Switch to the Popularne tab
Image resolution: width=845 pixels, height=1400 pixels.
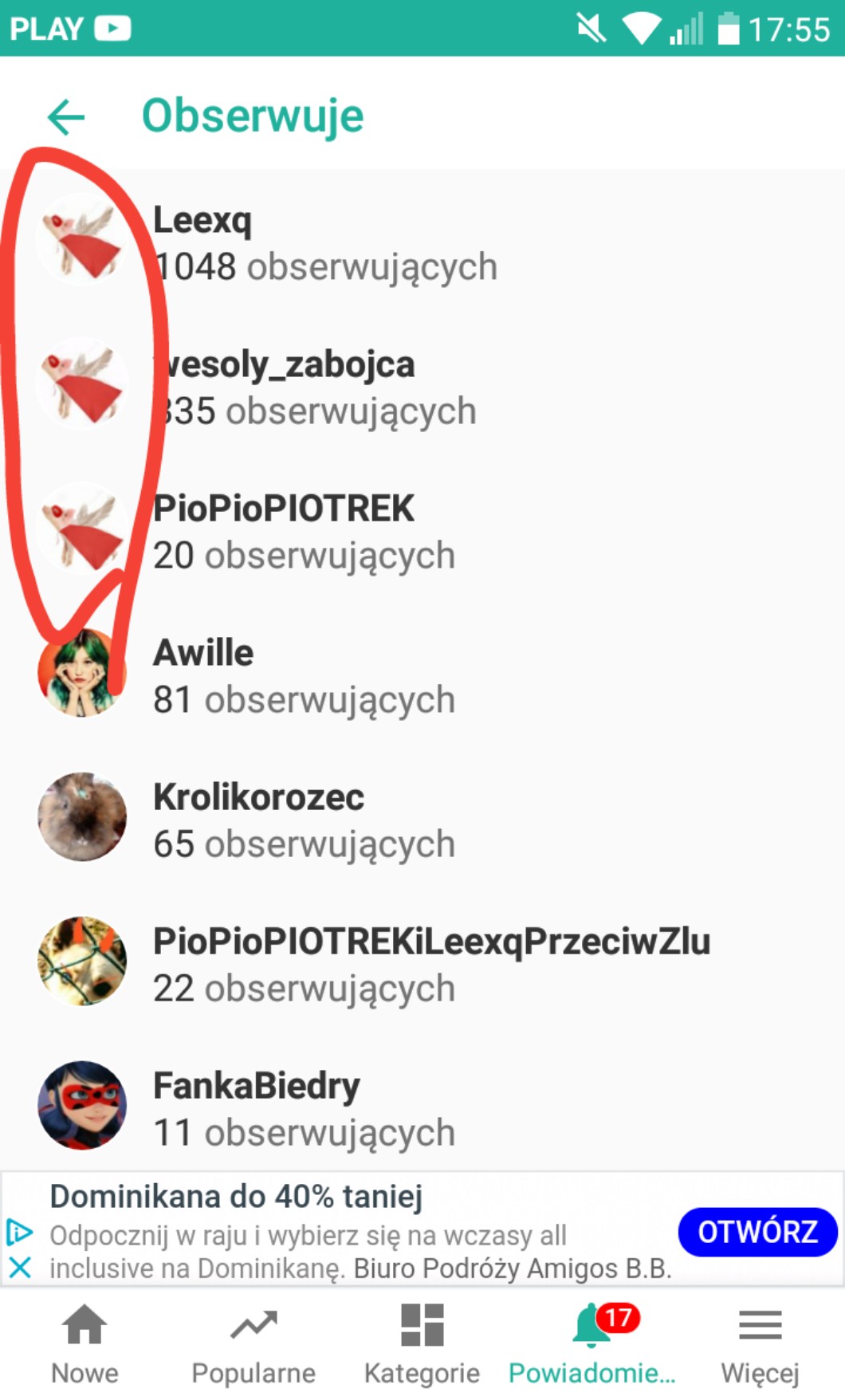[253, 1344]
